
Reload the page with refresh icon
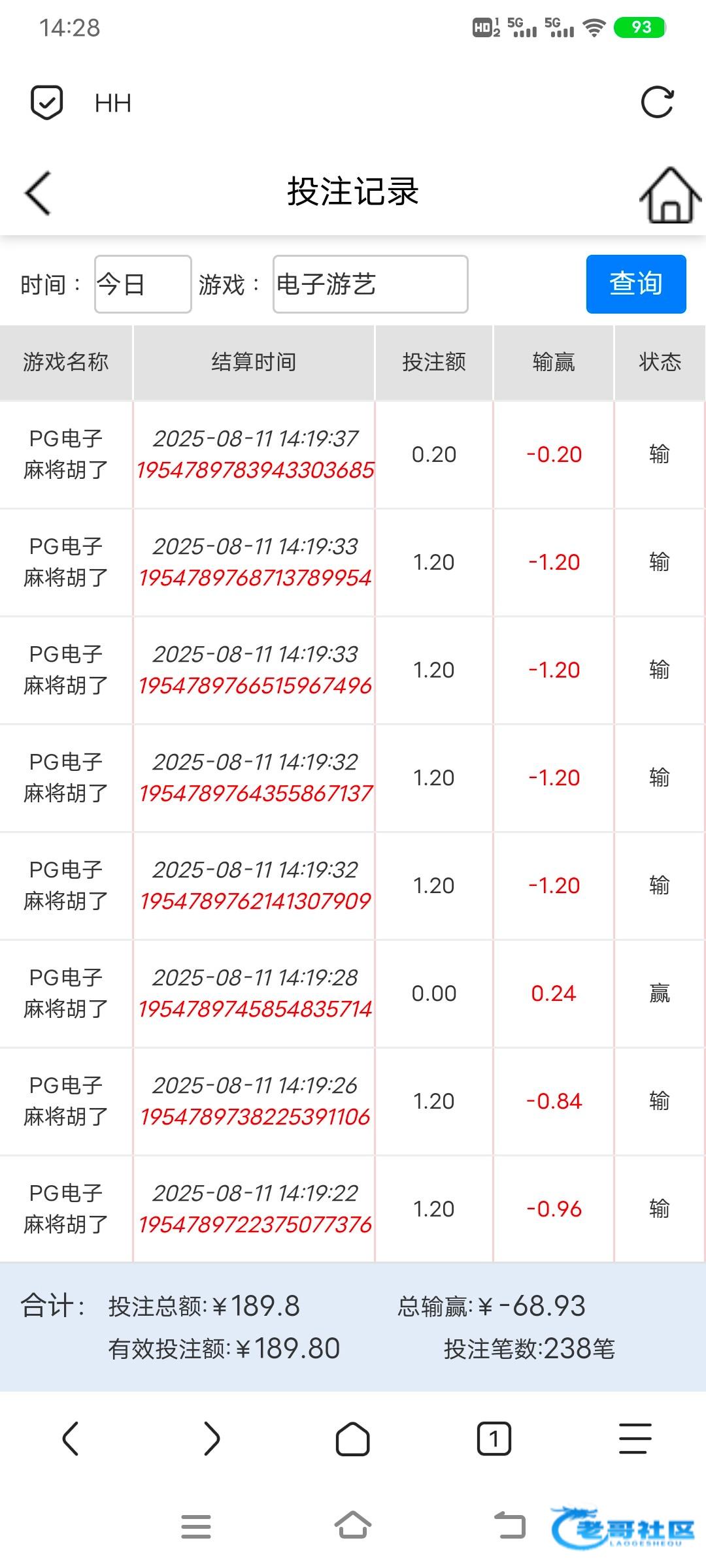657,103
